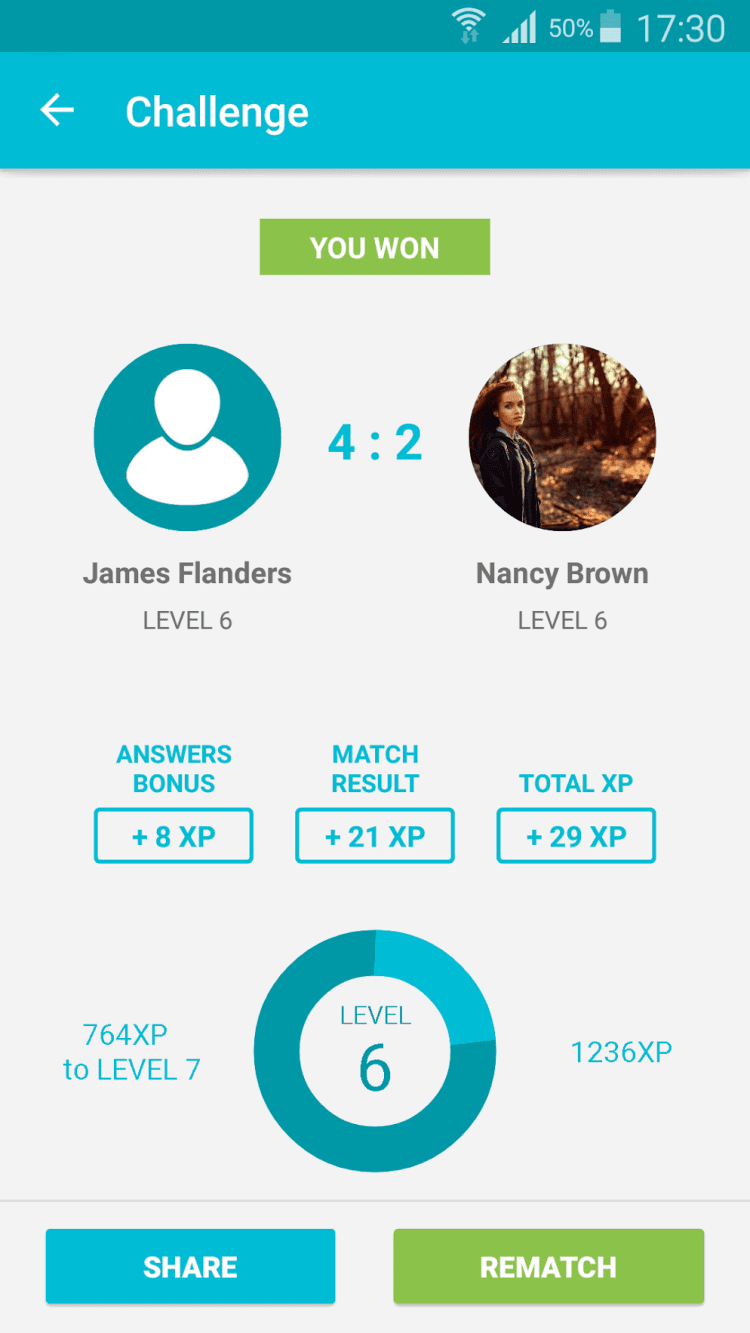Screen dimensions: 750x1333
Task: Open James Flanders' avatar
Action: (187, 437)
